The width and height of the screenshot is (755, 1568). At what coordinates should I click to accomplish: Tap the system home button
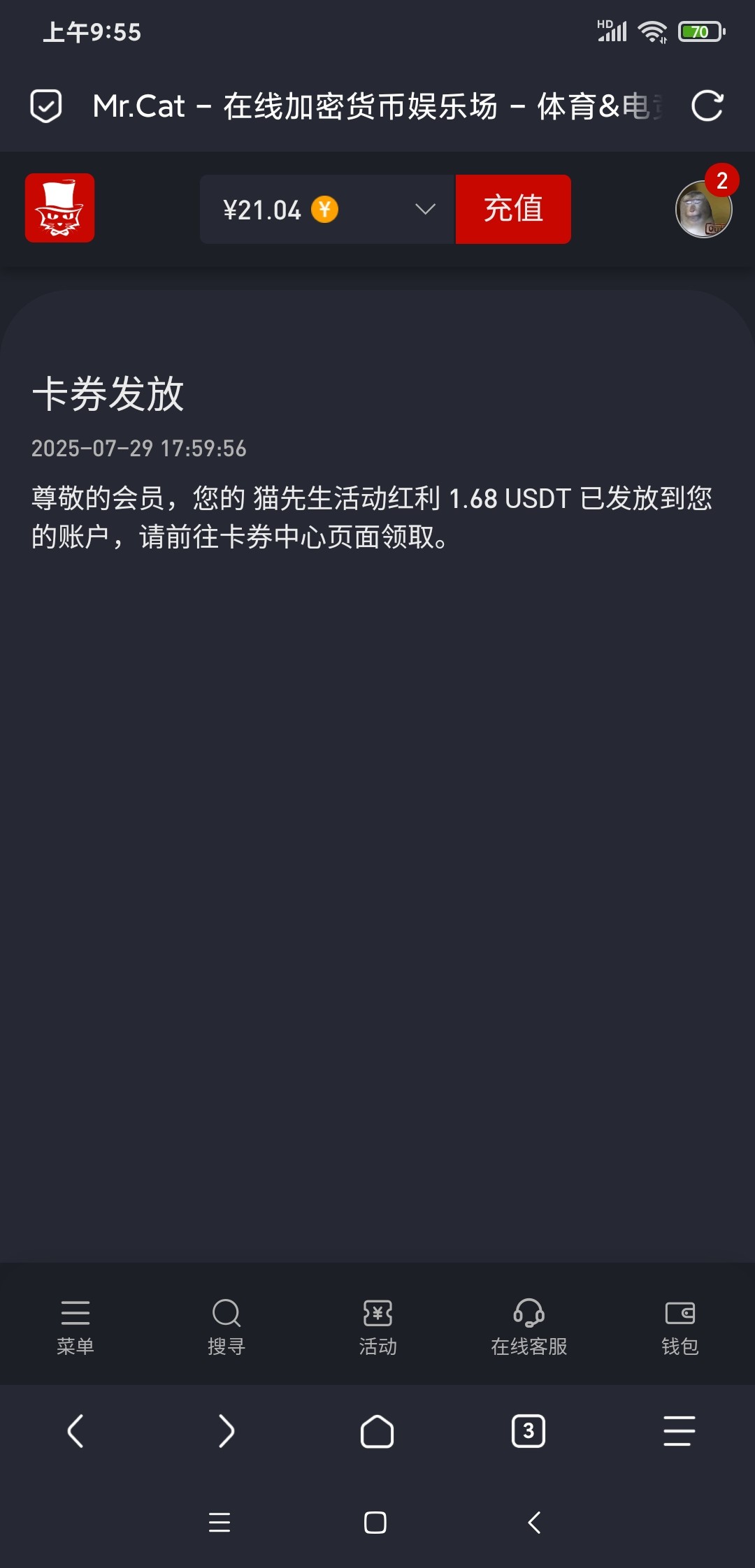click(375, 1523)
